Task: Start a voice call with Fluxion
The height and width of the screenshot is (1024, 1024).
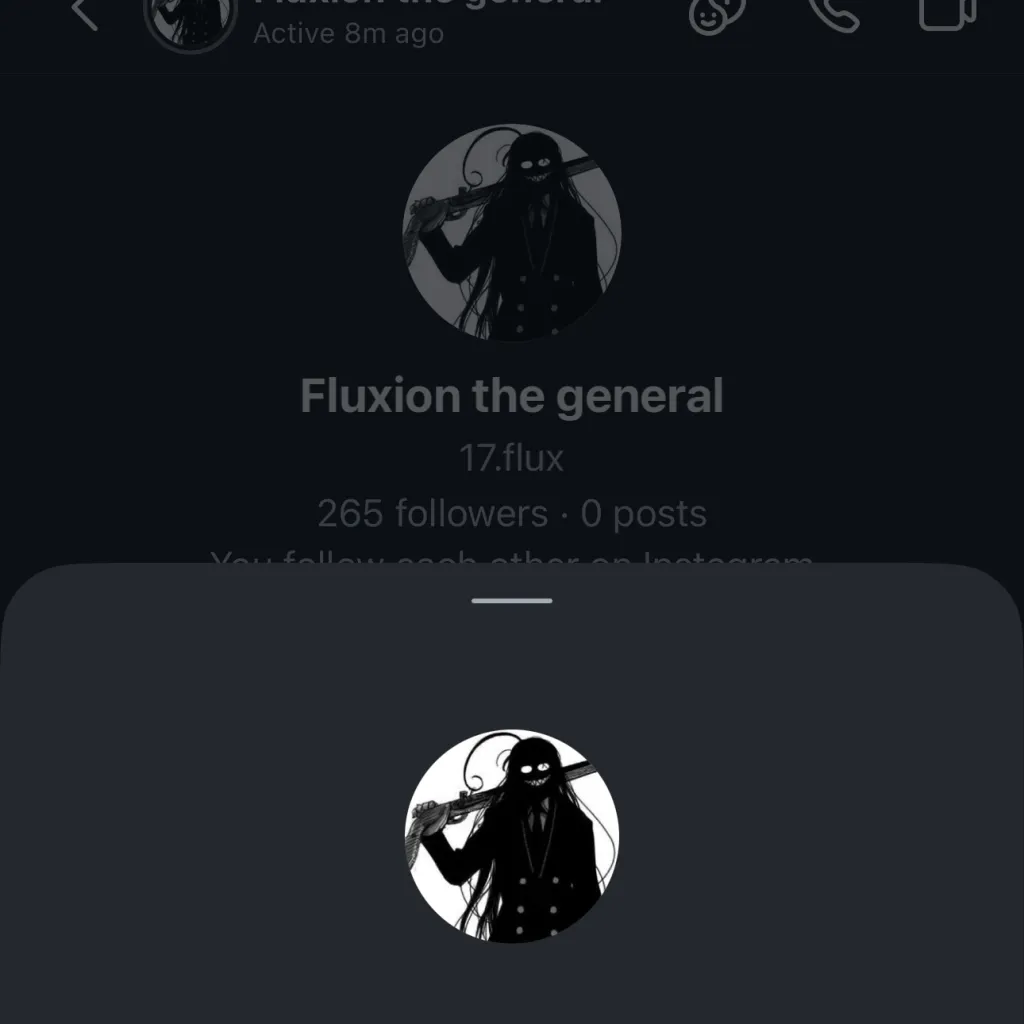Action: click(x=832, y=12)
